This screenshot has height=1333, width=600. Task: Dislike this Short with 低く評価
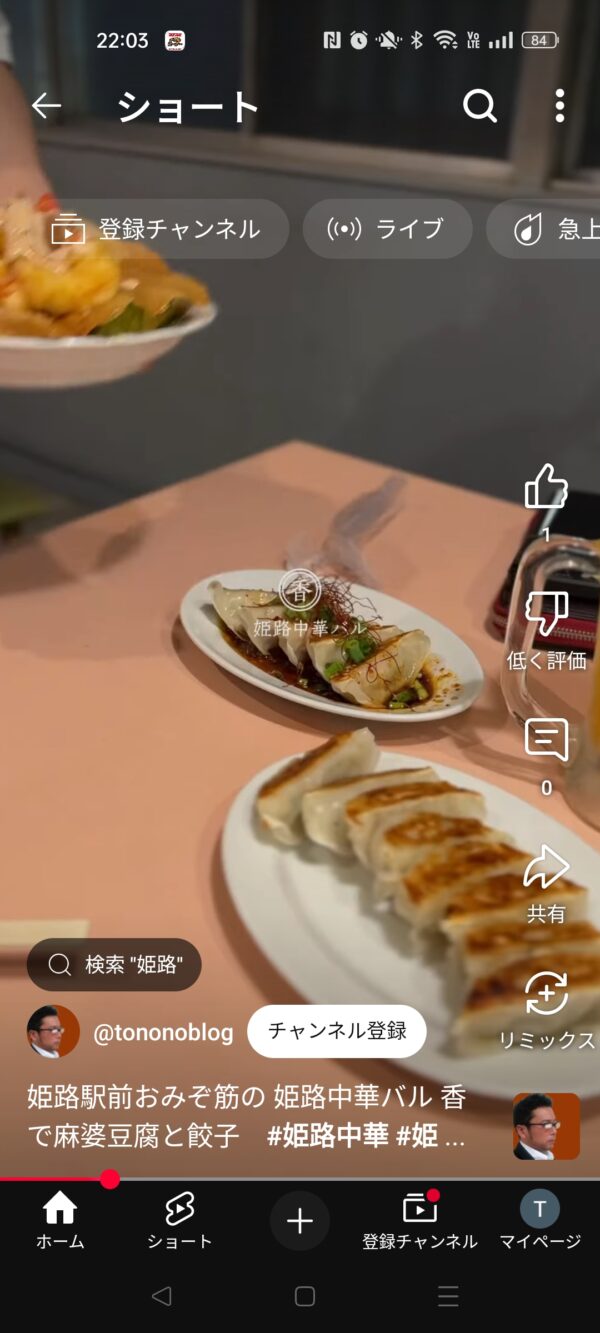tap(546, 615)
